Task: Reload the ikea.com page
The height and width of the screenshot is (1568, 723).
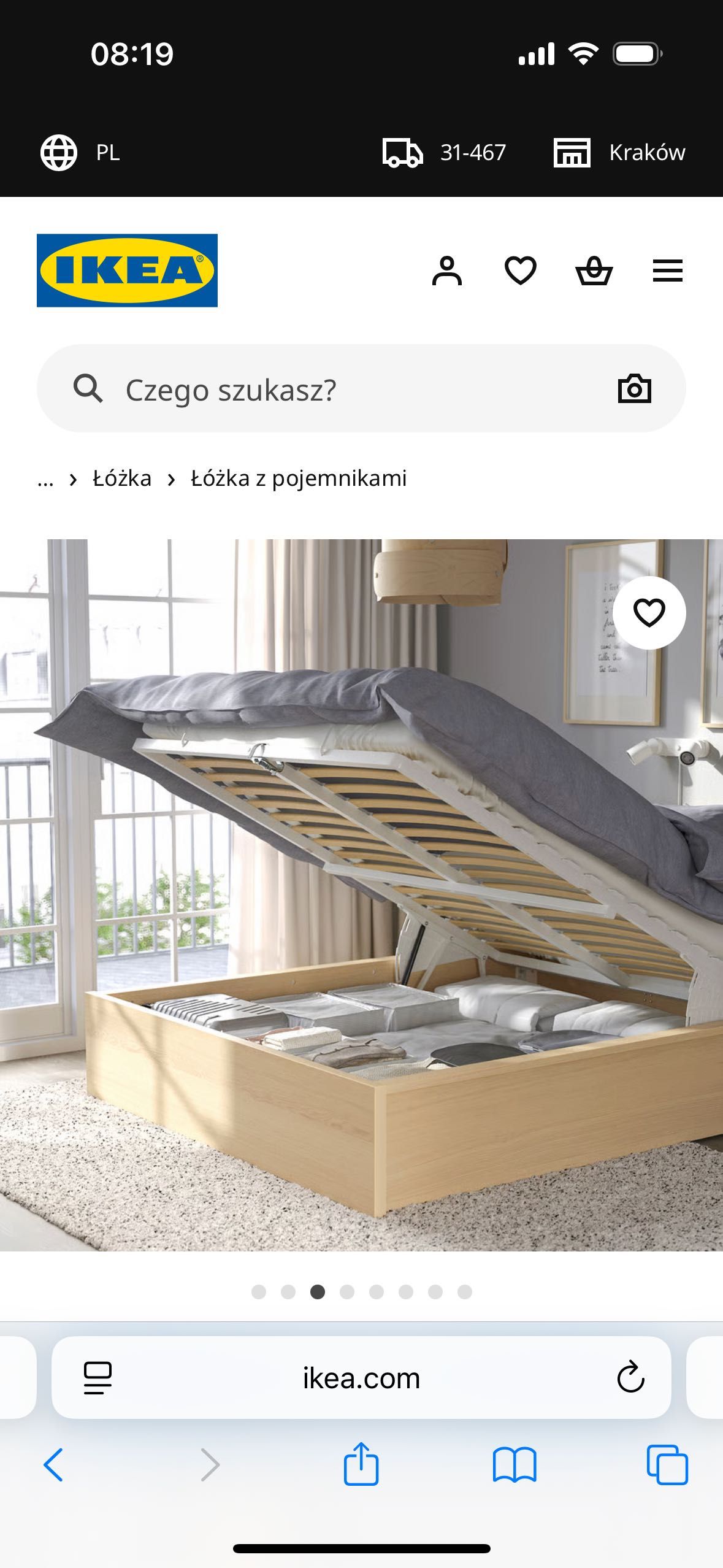Action: pos(630,1377)
